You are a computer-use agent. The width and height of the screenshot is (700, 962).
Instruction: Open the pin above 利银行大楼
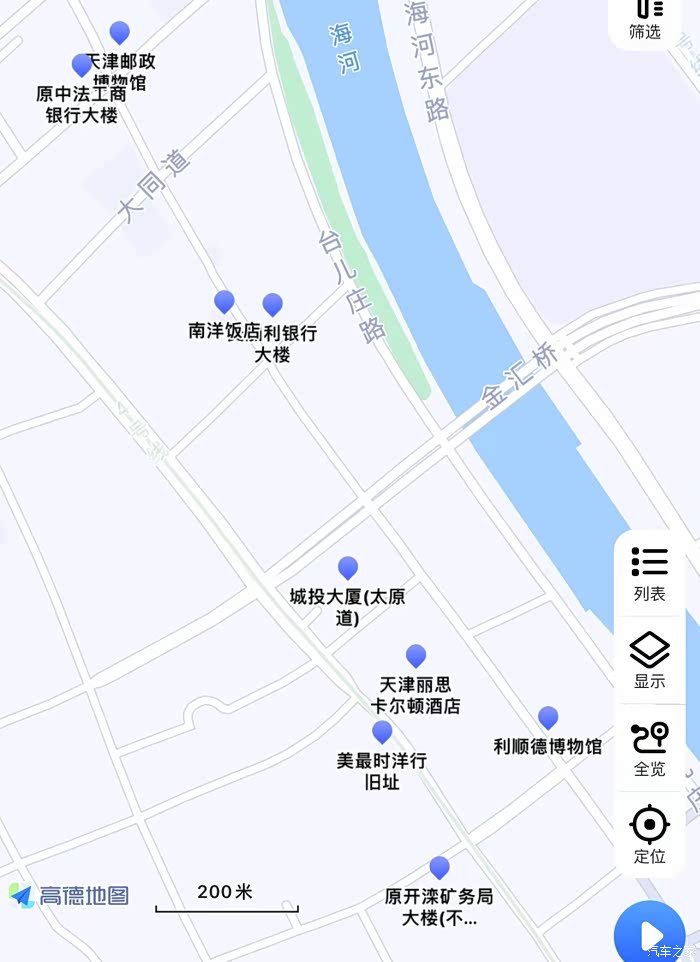(272, 305)
